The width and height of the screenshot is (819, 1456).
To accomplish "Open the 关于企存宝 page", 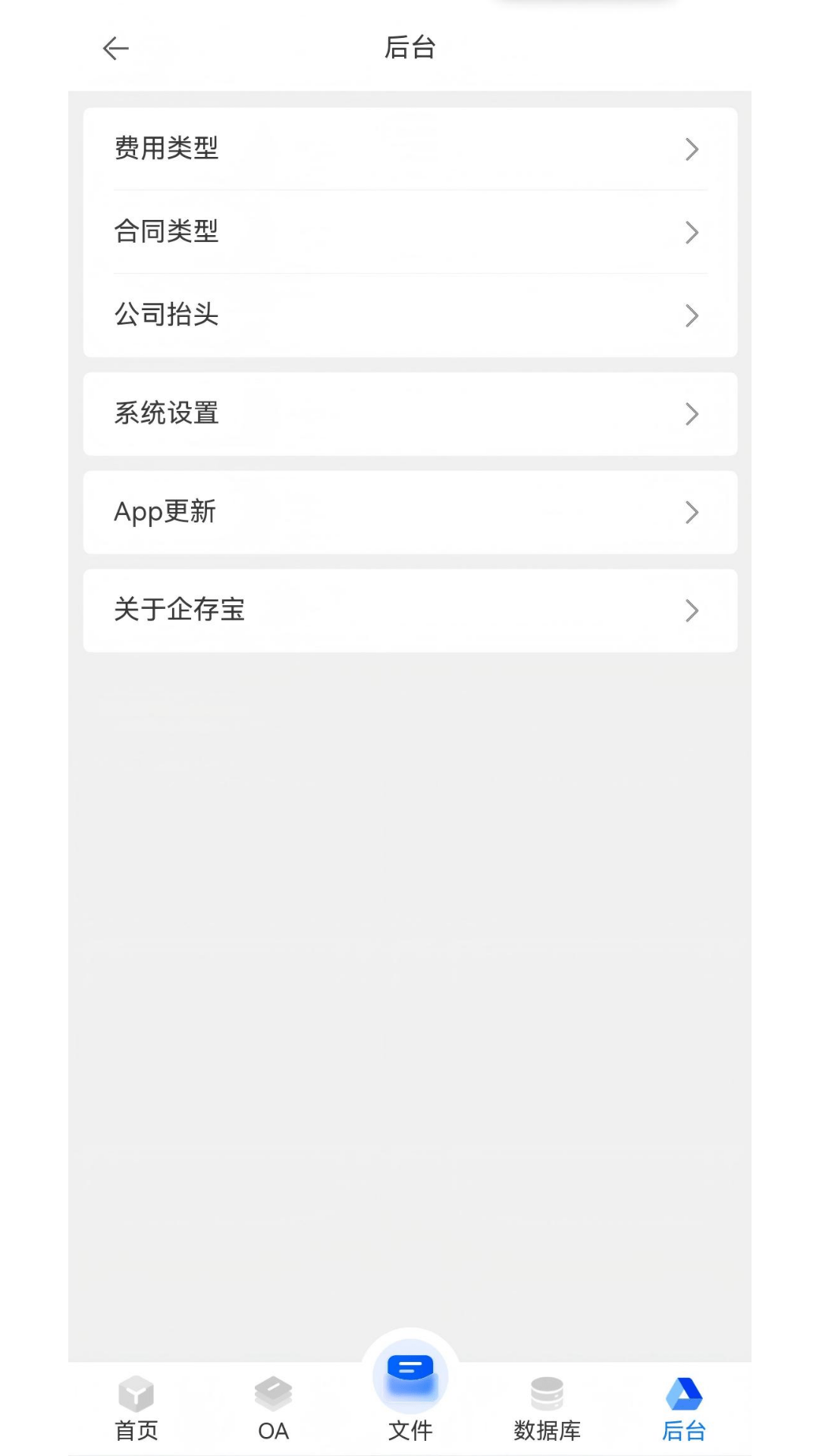I will point(409,610).
